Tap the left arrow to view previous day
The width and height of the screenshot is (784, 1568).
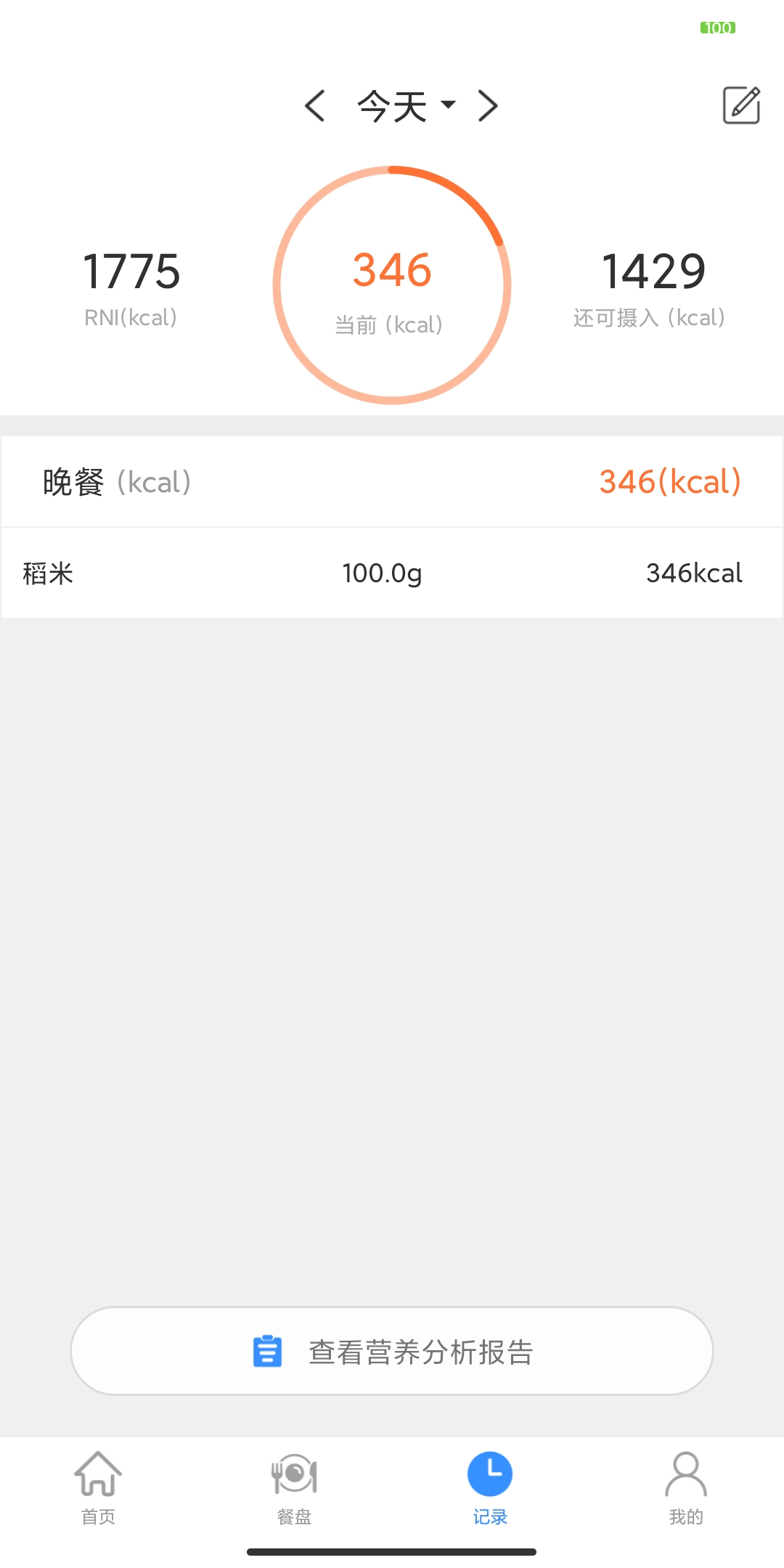314,105
